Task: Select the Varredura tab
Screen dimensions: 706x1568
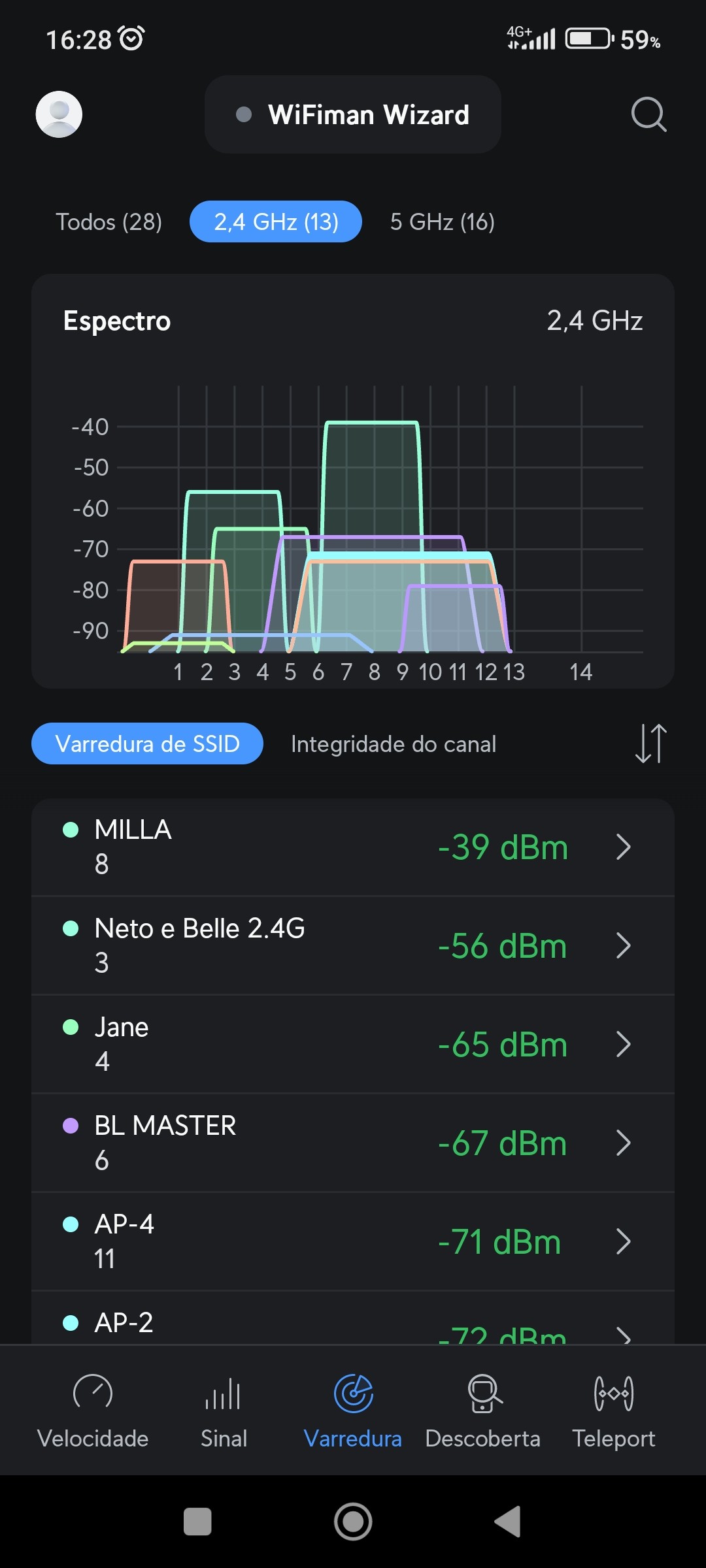Action: coord(353,1410)
